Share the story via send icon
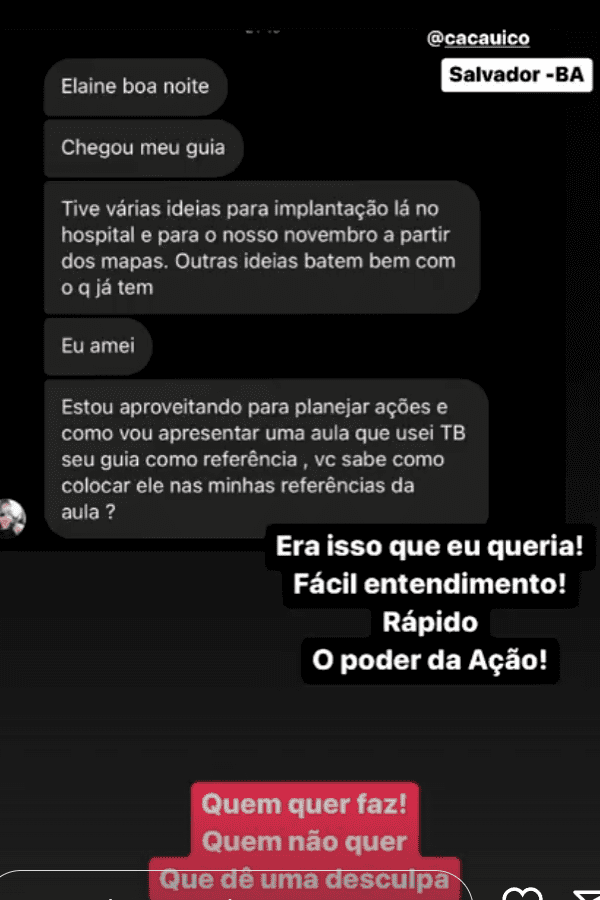The height and width of the screenshot is (900, 600). pyautogui.click(x=586, y=893)
